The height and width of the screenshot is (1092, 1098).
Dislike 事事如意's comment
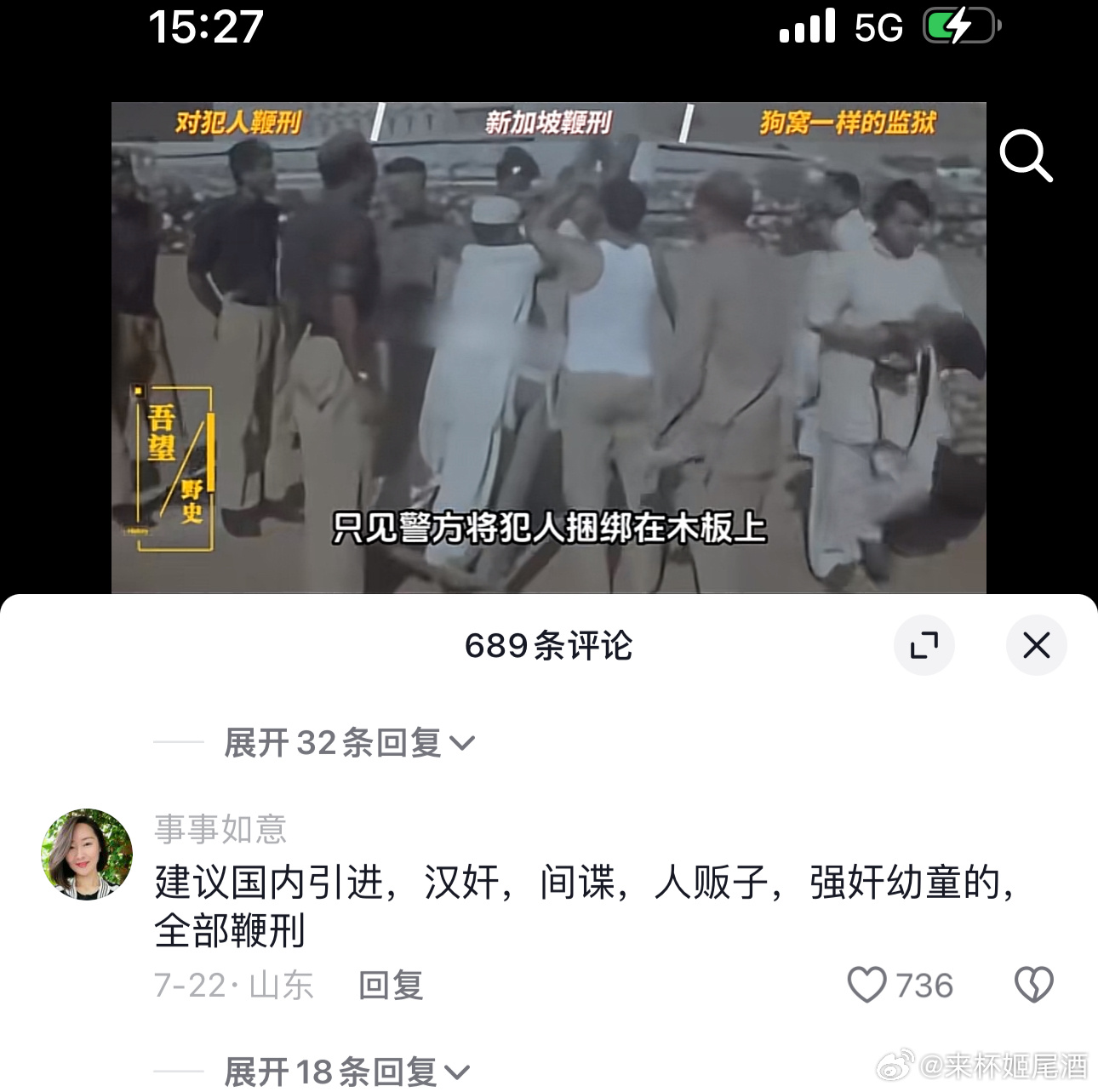point(1033,985)
